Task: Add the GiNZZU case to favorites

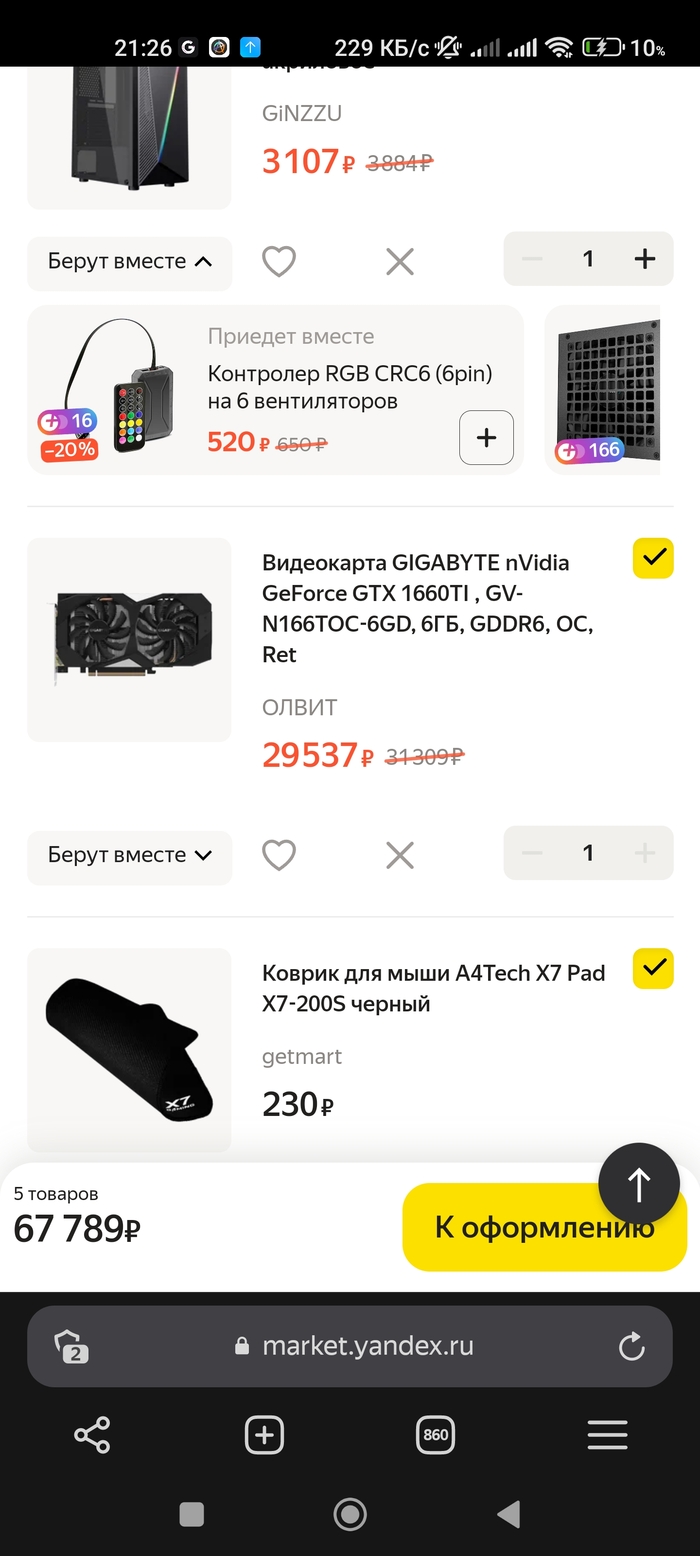Action: (279, 262)
